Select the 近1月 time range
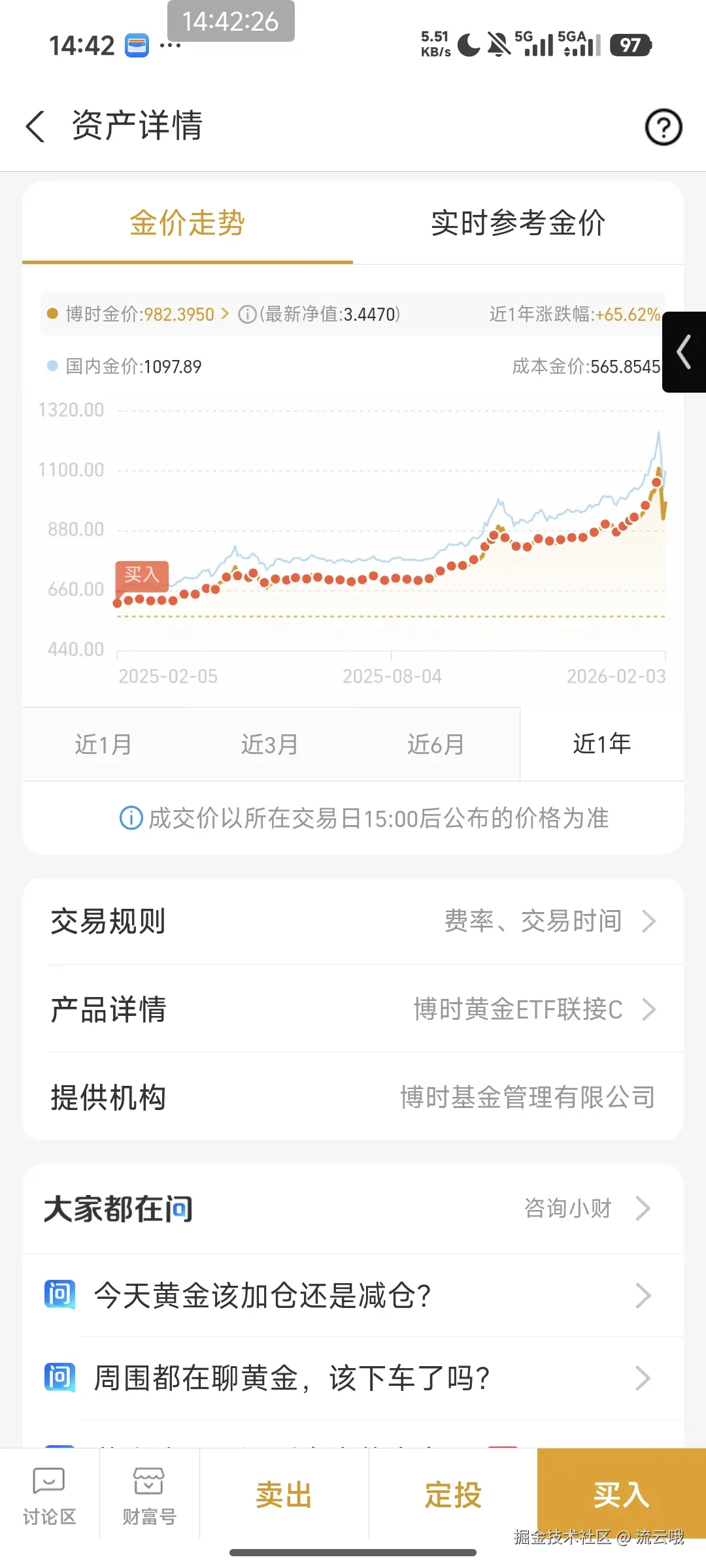Screen dimensions: 706x1568 click(x=103, y=744)
